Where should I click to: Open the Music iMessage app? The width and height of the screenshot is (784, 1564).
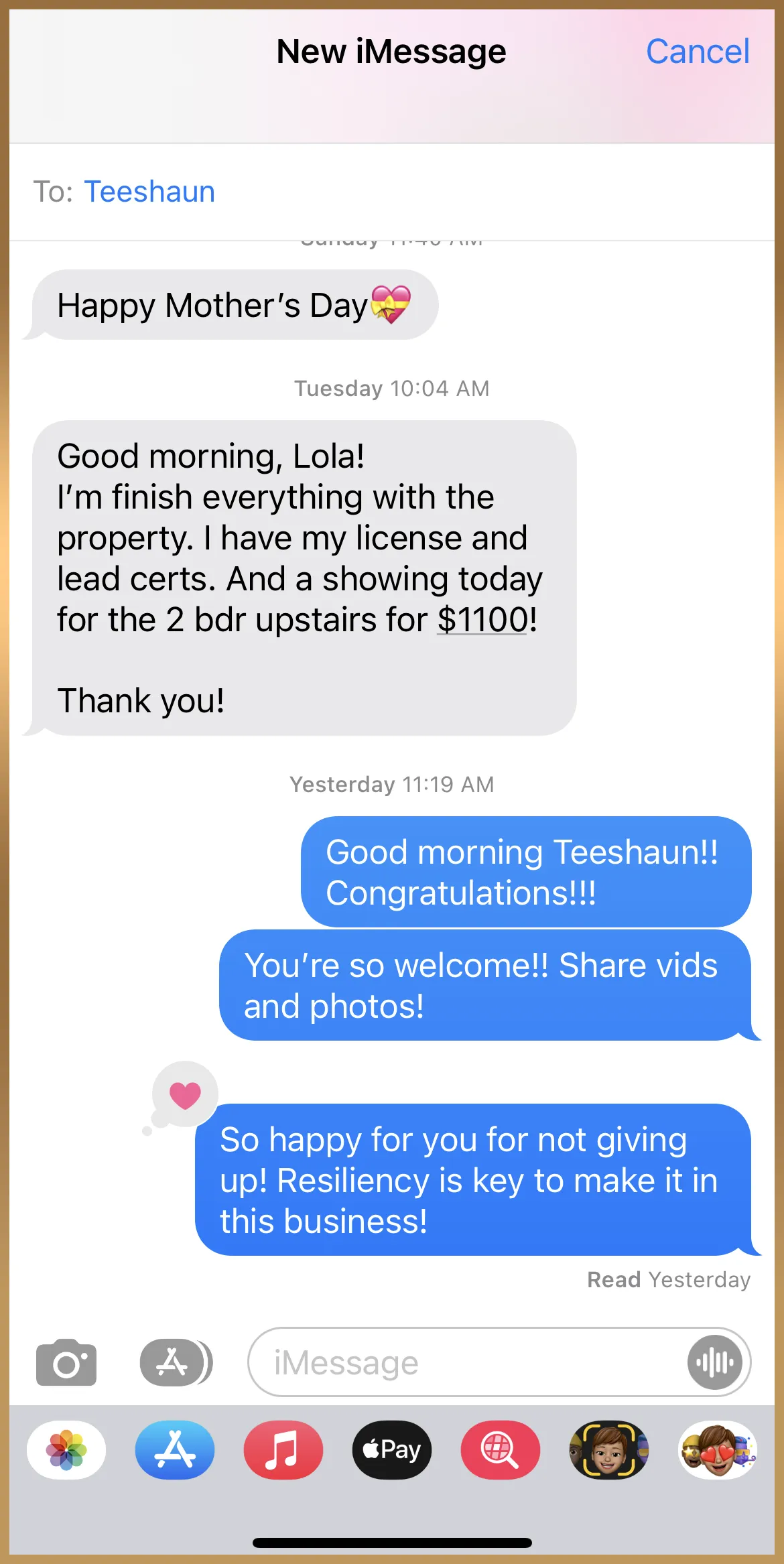click(x=283, y=1449)
